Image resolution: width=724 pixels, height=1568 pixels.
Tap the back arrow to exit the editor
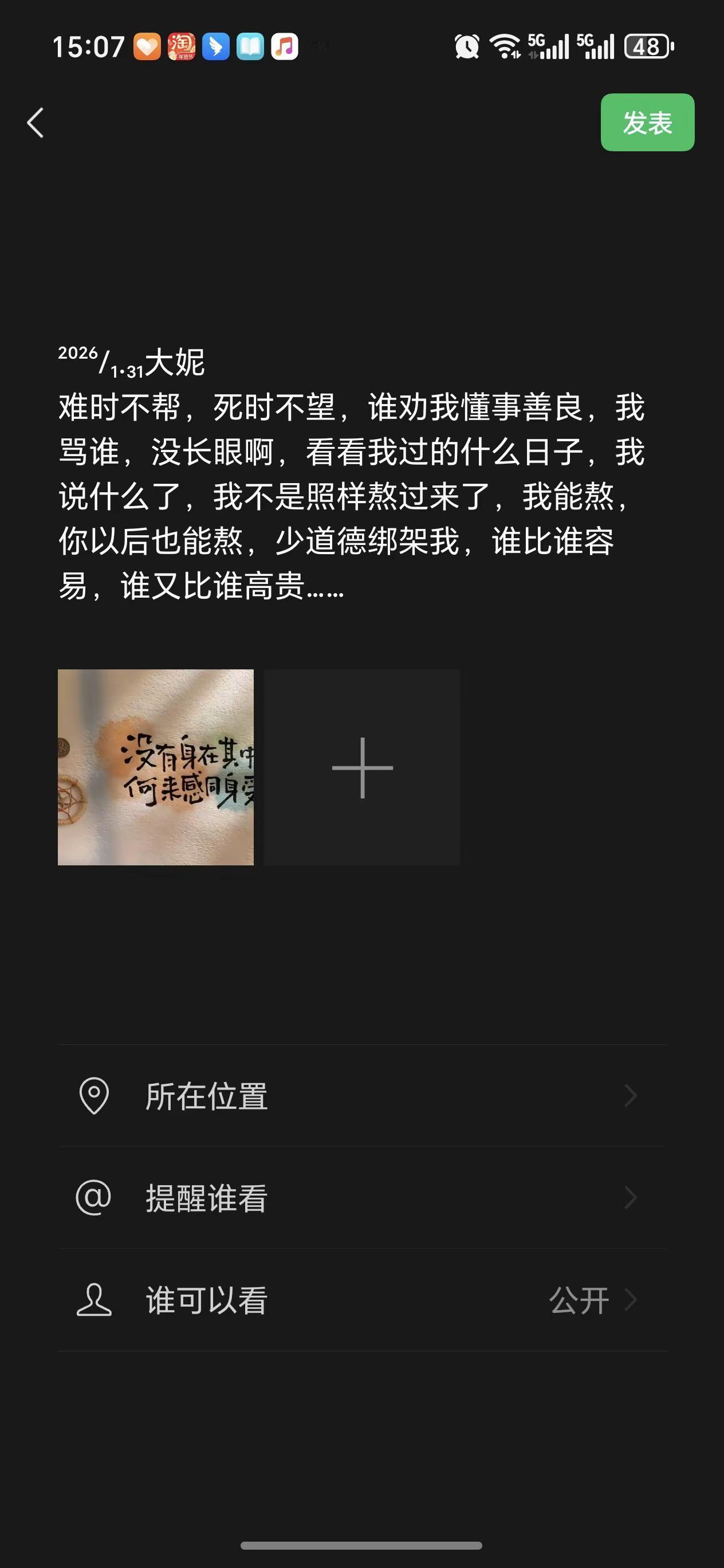click(35, 122)
